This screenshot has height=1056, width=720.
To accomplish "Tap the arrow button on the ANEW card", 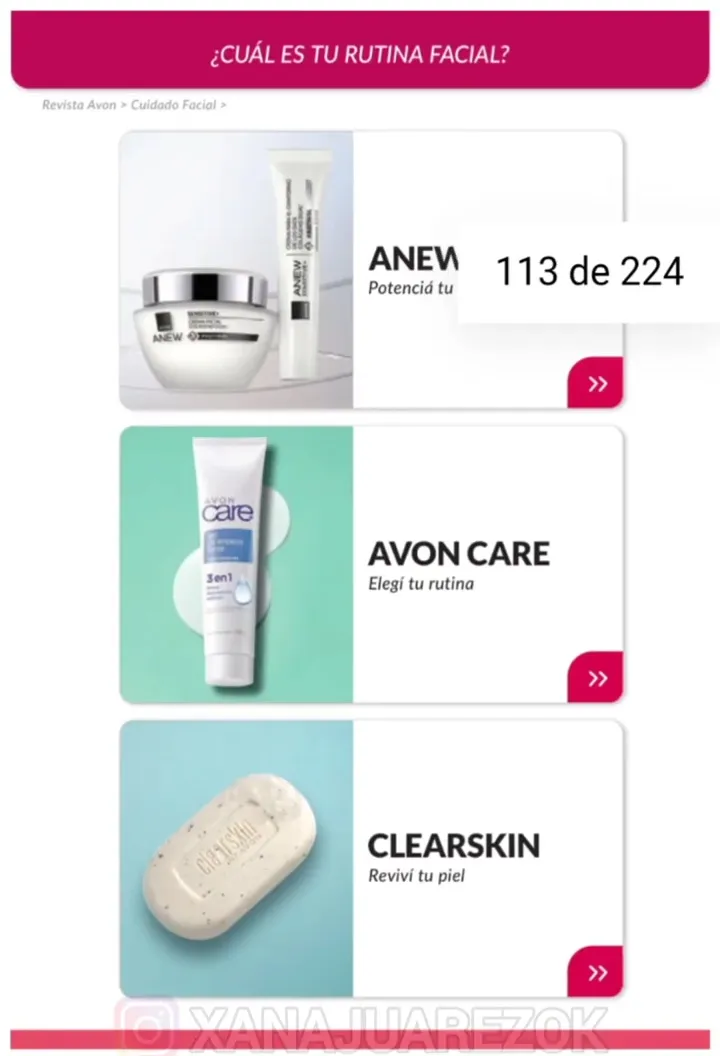I will [595, 383].
